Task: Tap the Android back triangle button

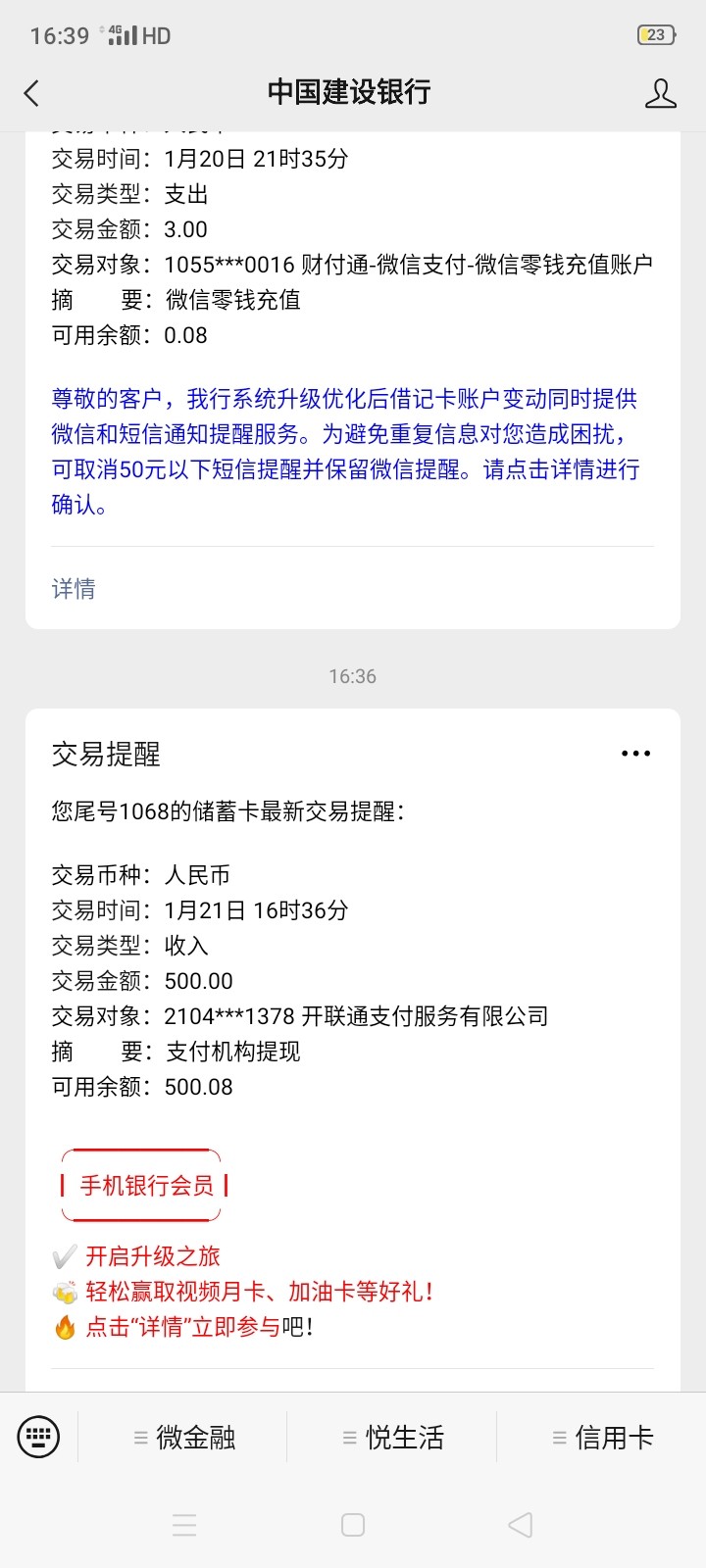Action: (x=521, y=1525)
